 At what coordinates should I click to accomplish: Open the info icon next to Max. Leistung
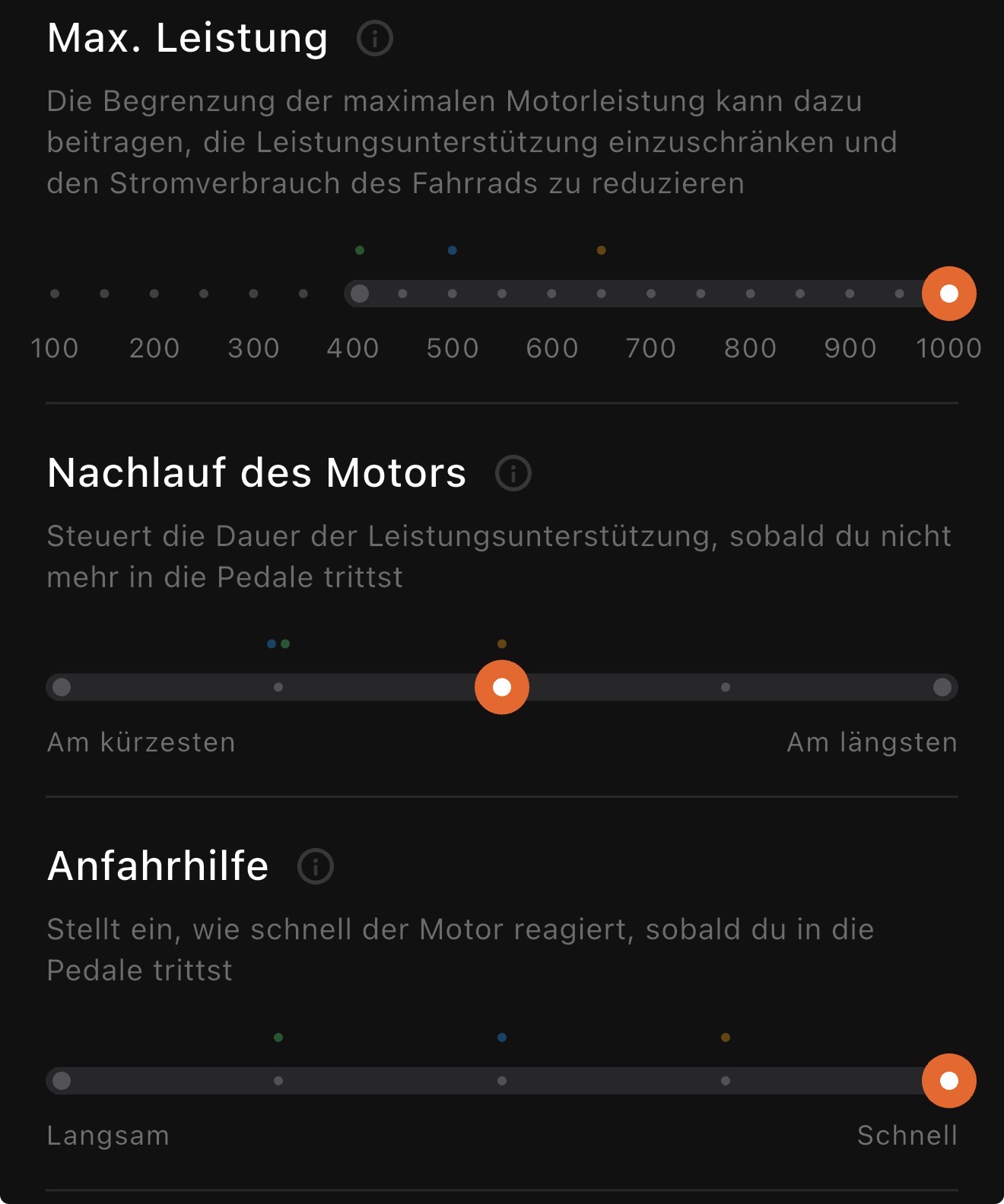point(375,38)
